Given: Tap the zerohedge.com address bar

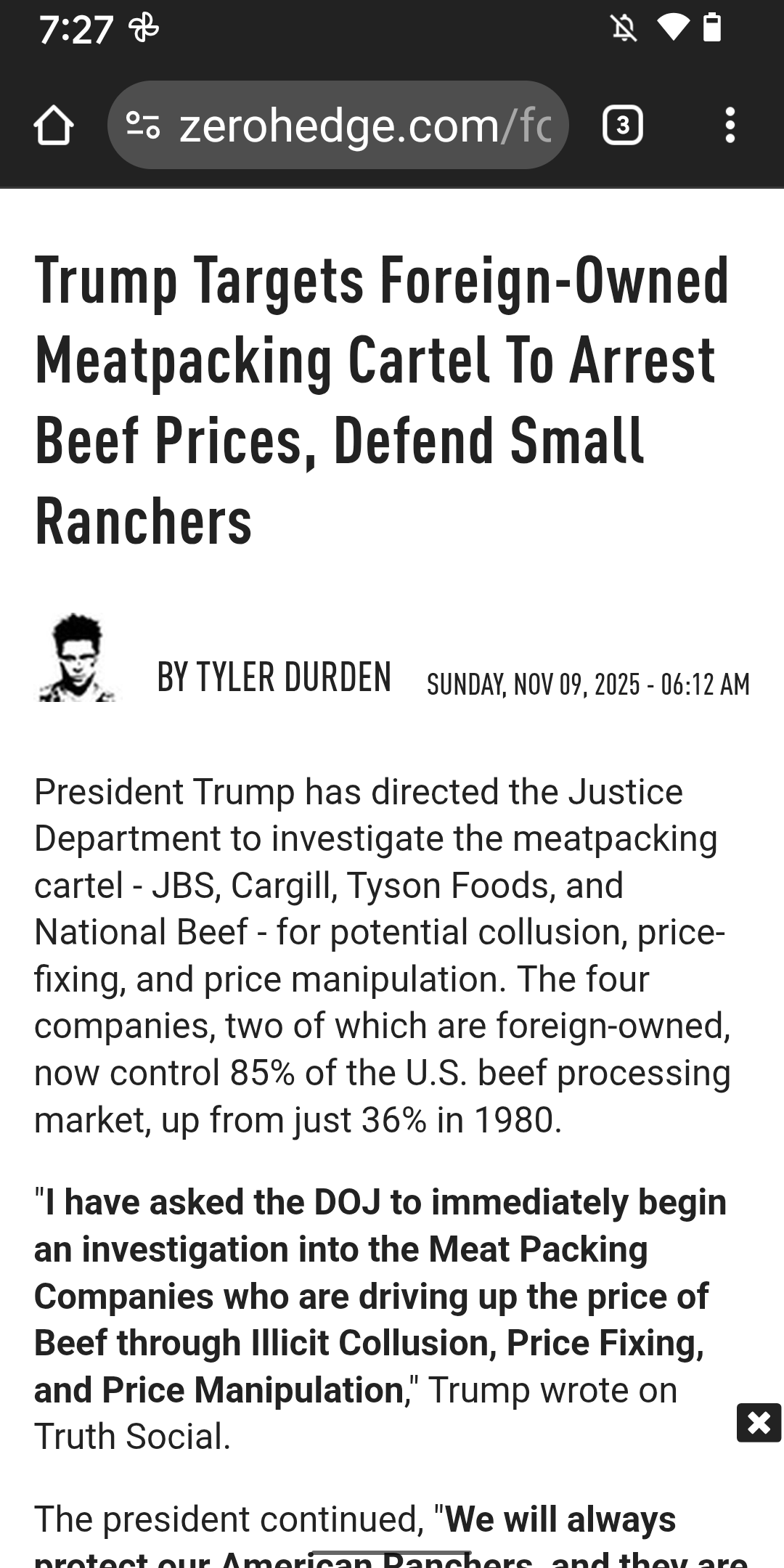Looking at the screenshot, I should point(363,126).
